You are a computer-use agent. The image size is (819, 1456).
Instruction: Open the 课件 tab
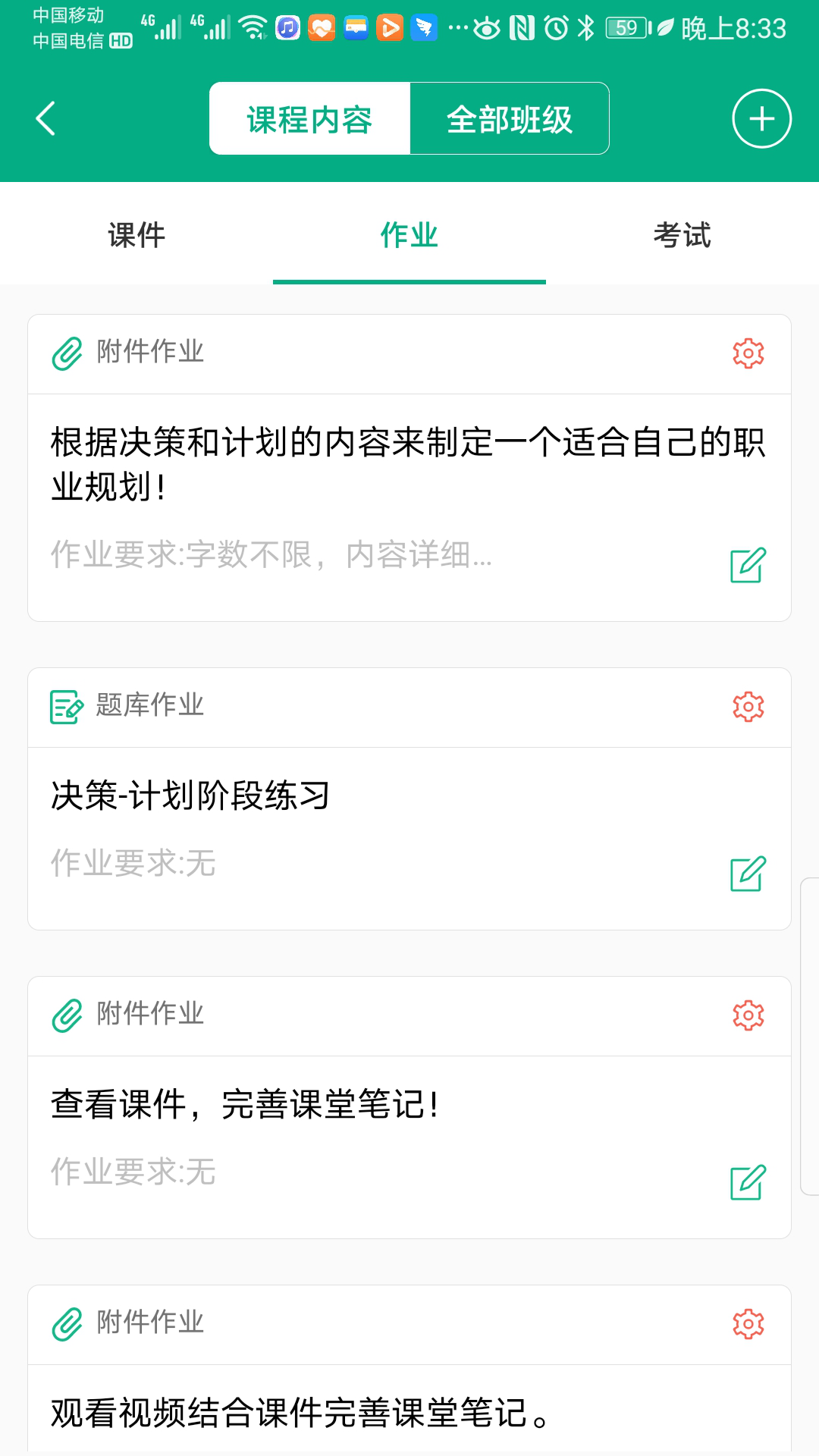click(136, 235)
